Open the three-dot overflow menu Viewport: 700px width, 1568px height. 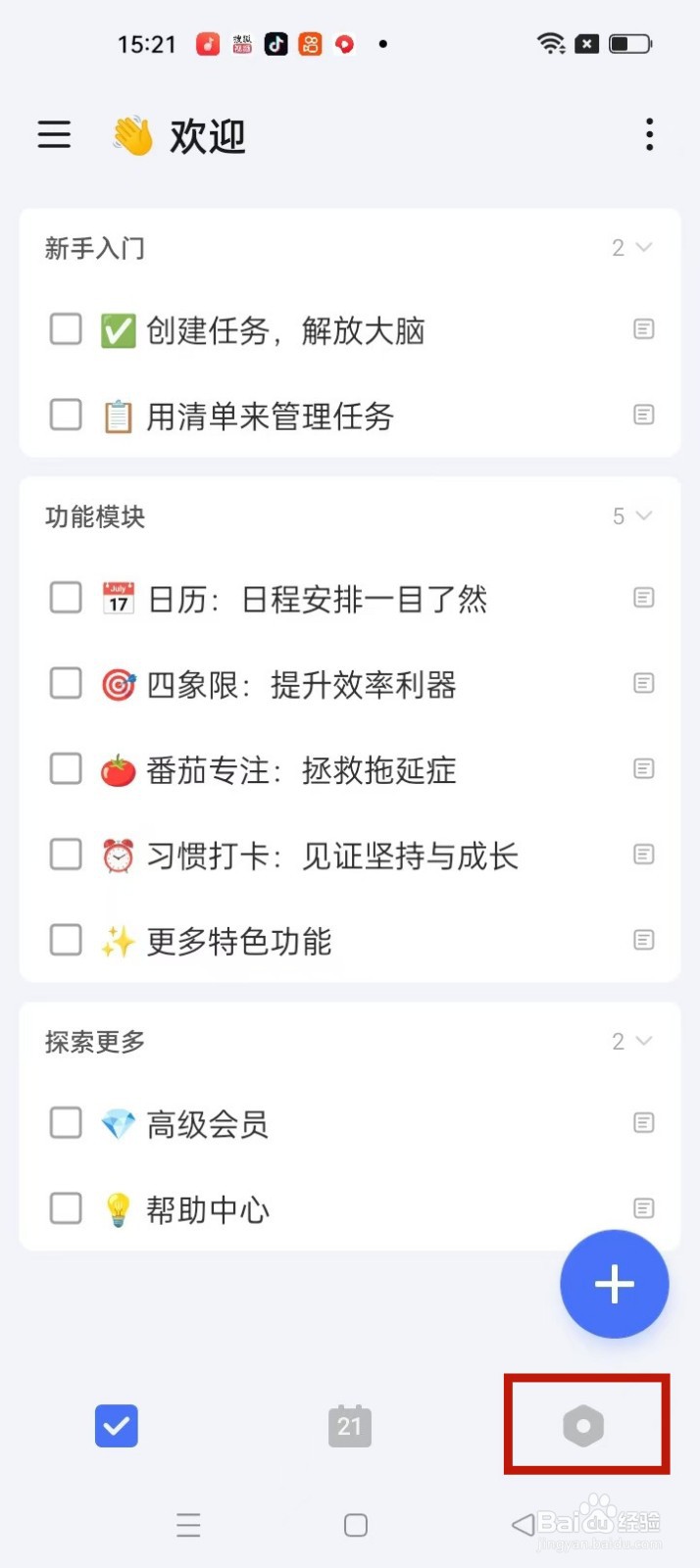[649, 134]
